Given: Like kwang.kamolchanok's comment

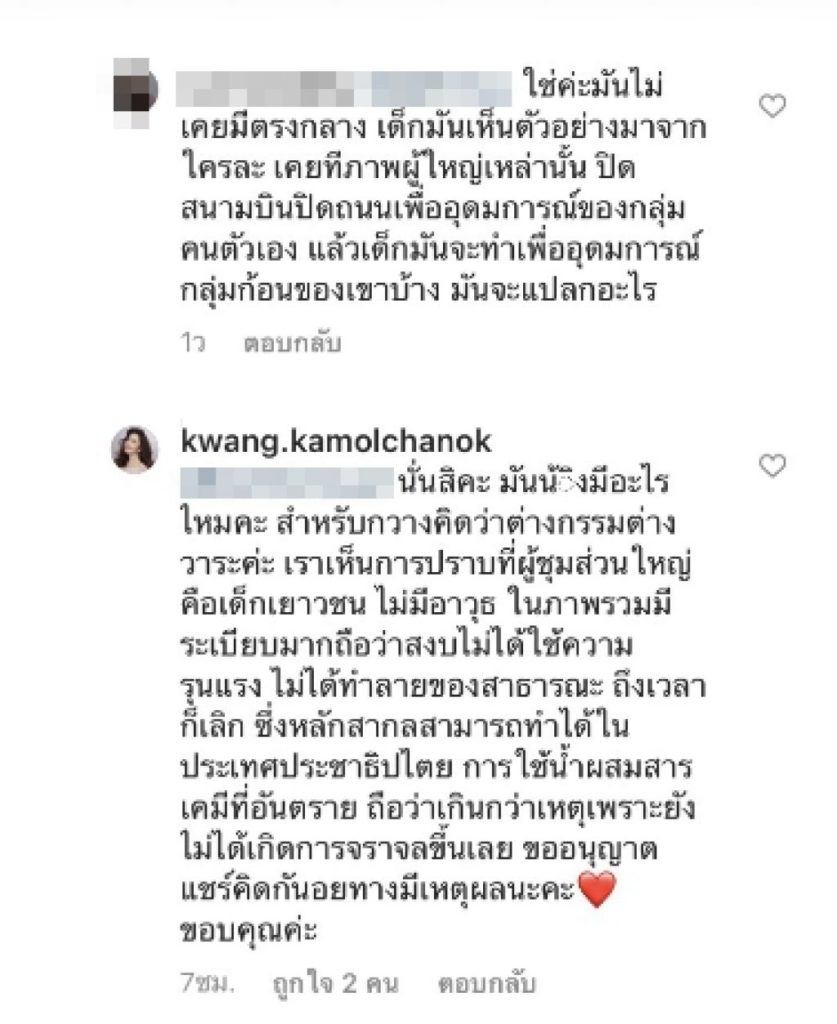Looking at the screenshot, I should coord(773,465).
